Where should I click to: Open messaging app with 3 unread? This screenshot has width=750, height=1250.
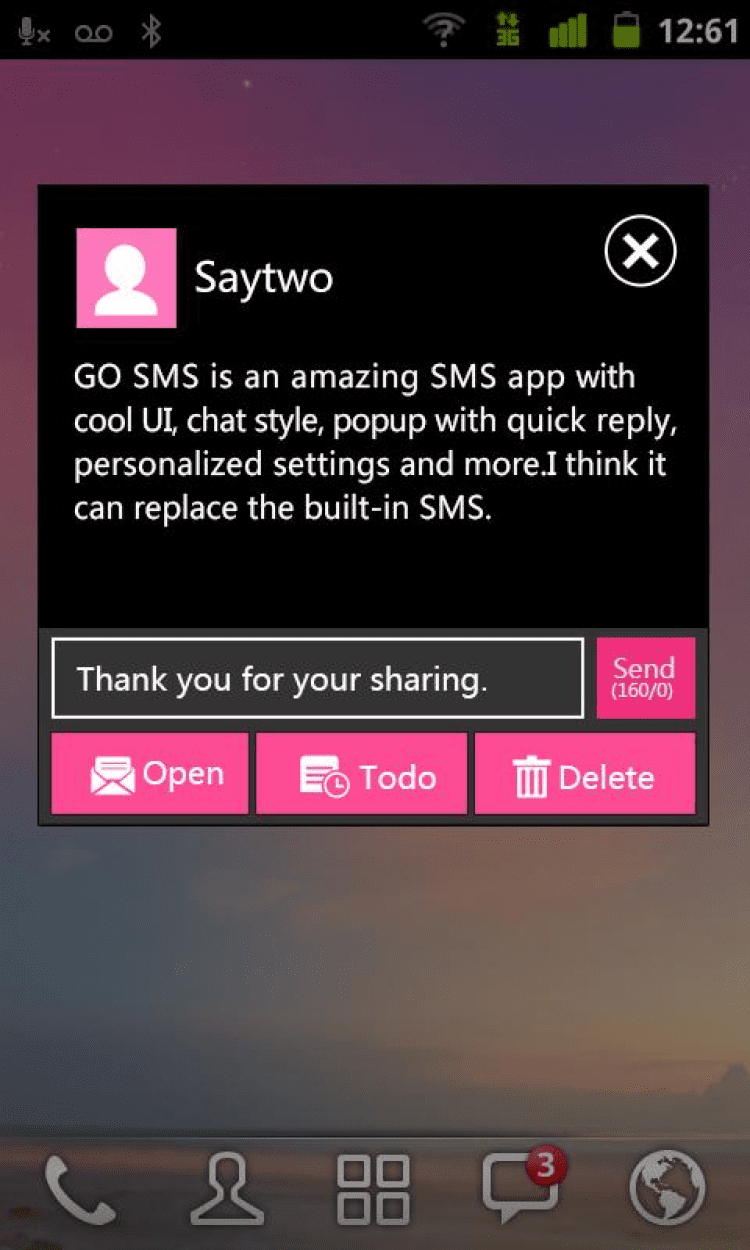click(x=520, y=1188)
